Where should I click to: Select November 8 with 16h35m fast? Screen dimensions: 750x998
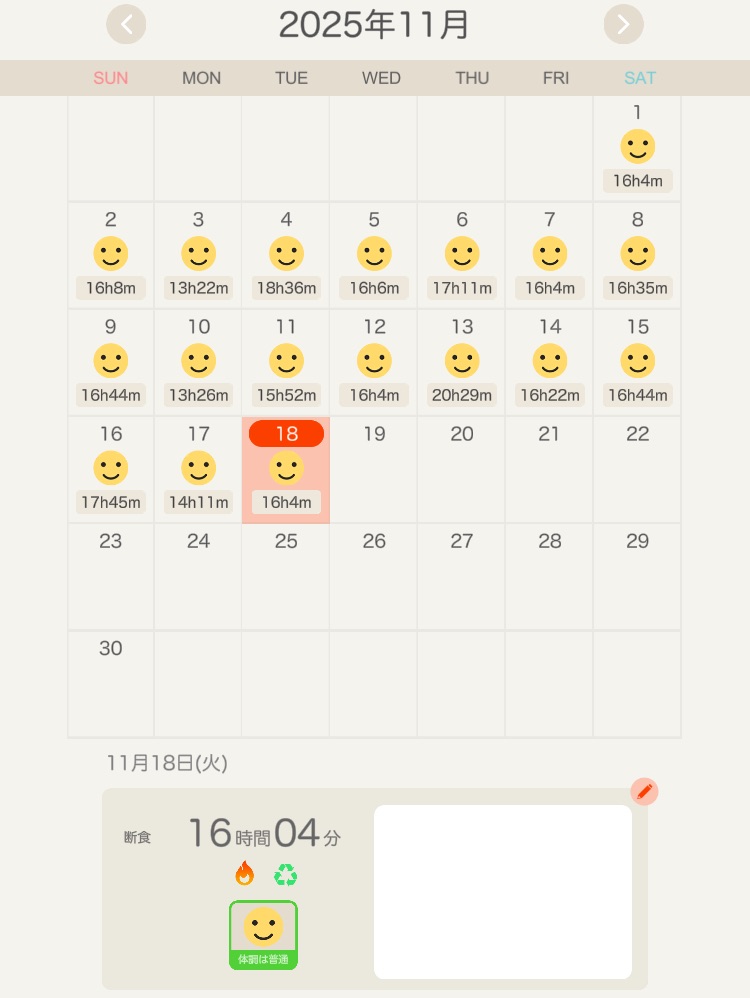[x=637, y=256]
